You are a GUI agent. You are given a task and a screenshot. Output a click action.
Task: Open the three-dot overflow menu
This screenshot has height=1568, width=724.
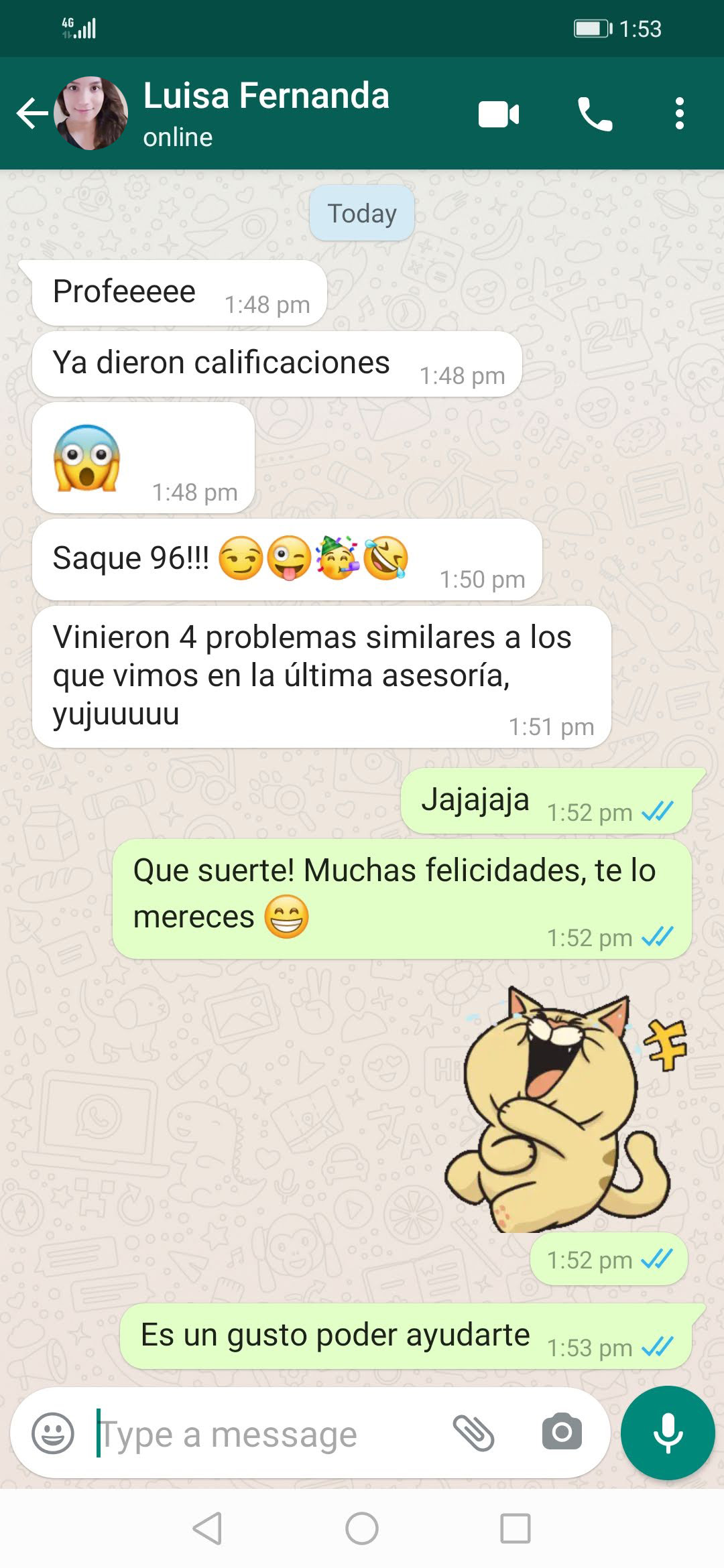[679, 114]
